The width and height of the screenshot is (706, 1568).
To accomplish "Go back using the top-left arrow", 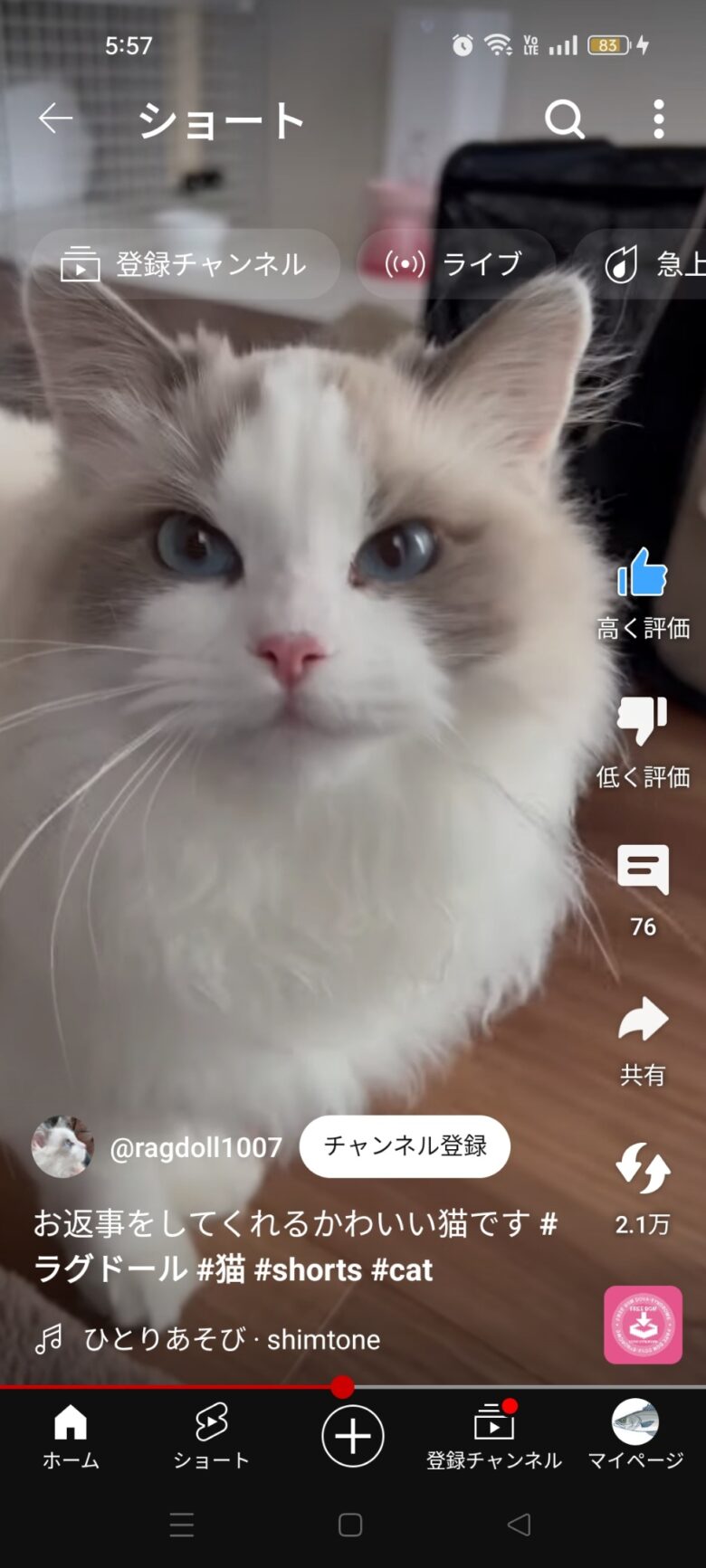I will tap(55, 119).
